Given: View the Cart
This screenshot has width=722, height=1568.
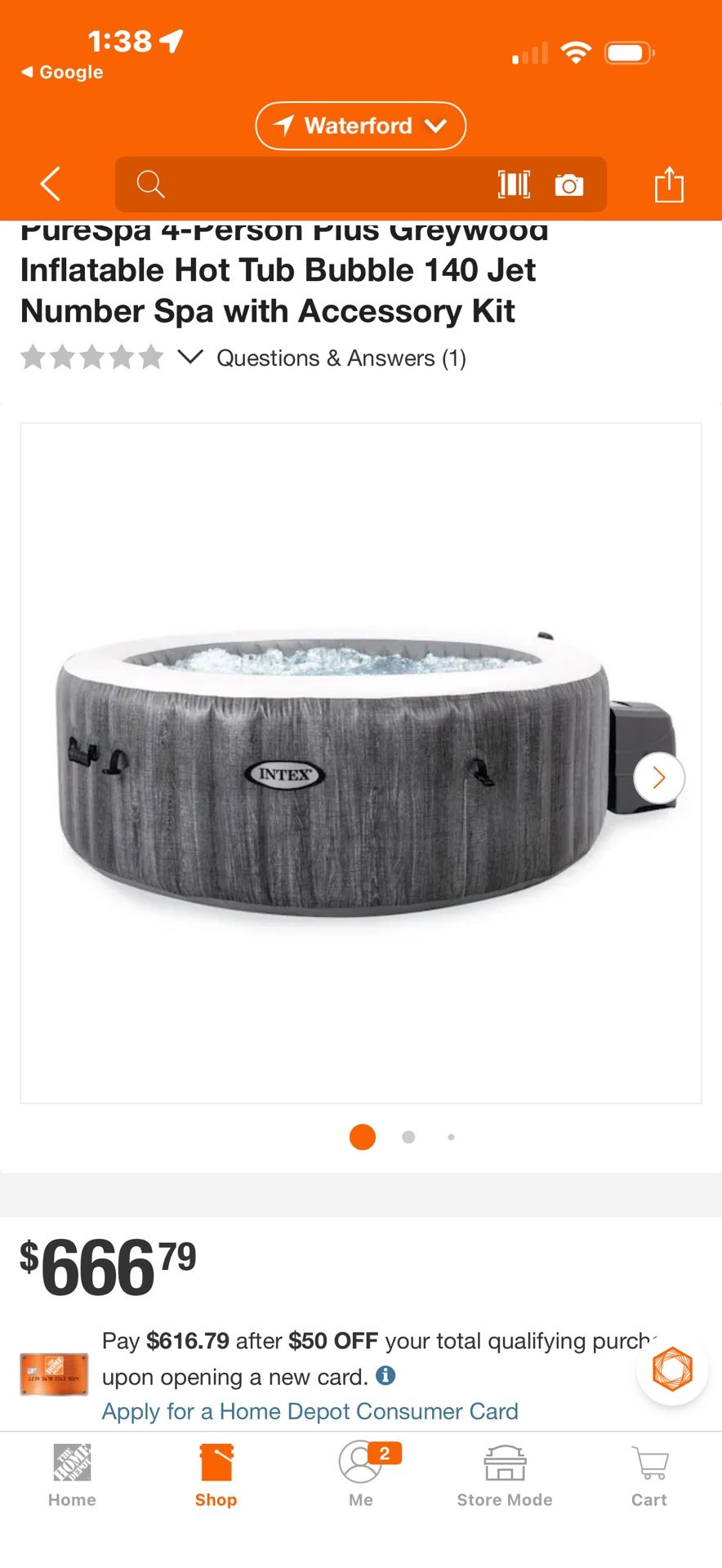Looking at the screenshot, I should pyautogui.click(x=649, y=1474).
